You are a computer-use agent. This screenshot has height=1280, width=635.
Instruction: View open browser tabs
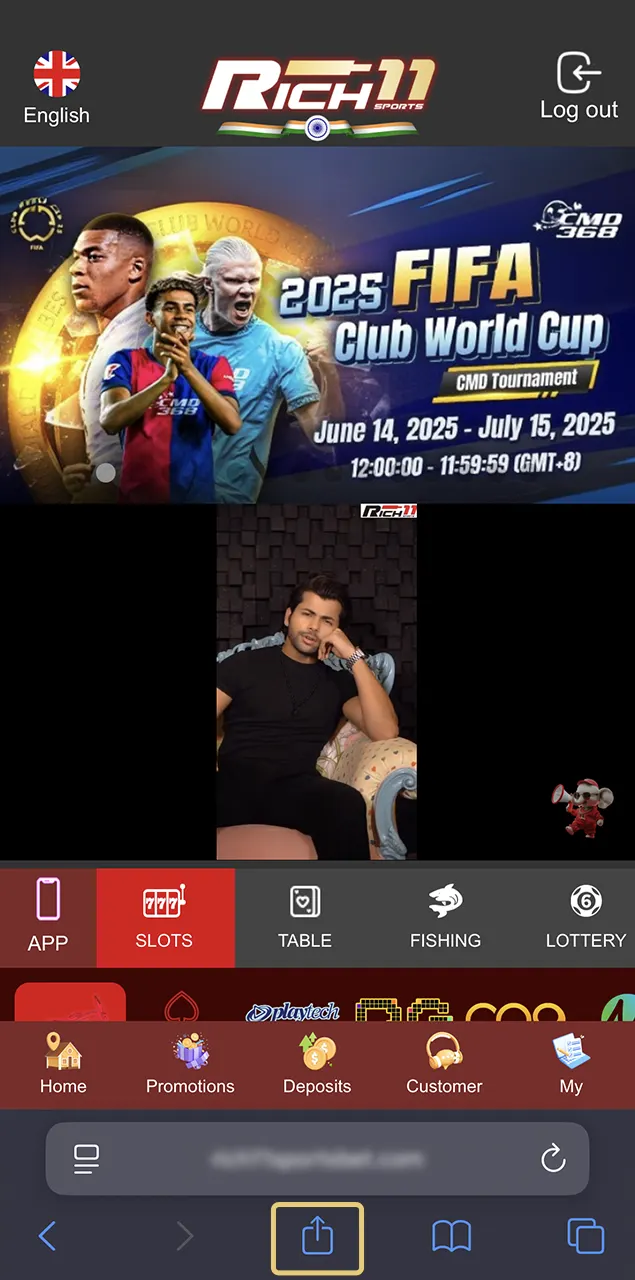(585, 1238)
